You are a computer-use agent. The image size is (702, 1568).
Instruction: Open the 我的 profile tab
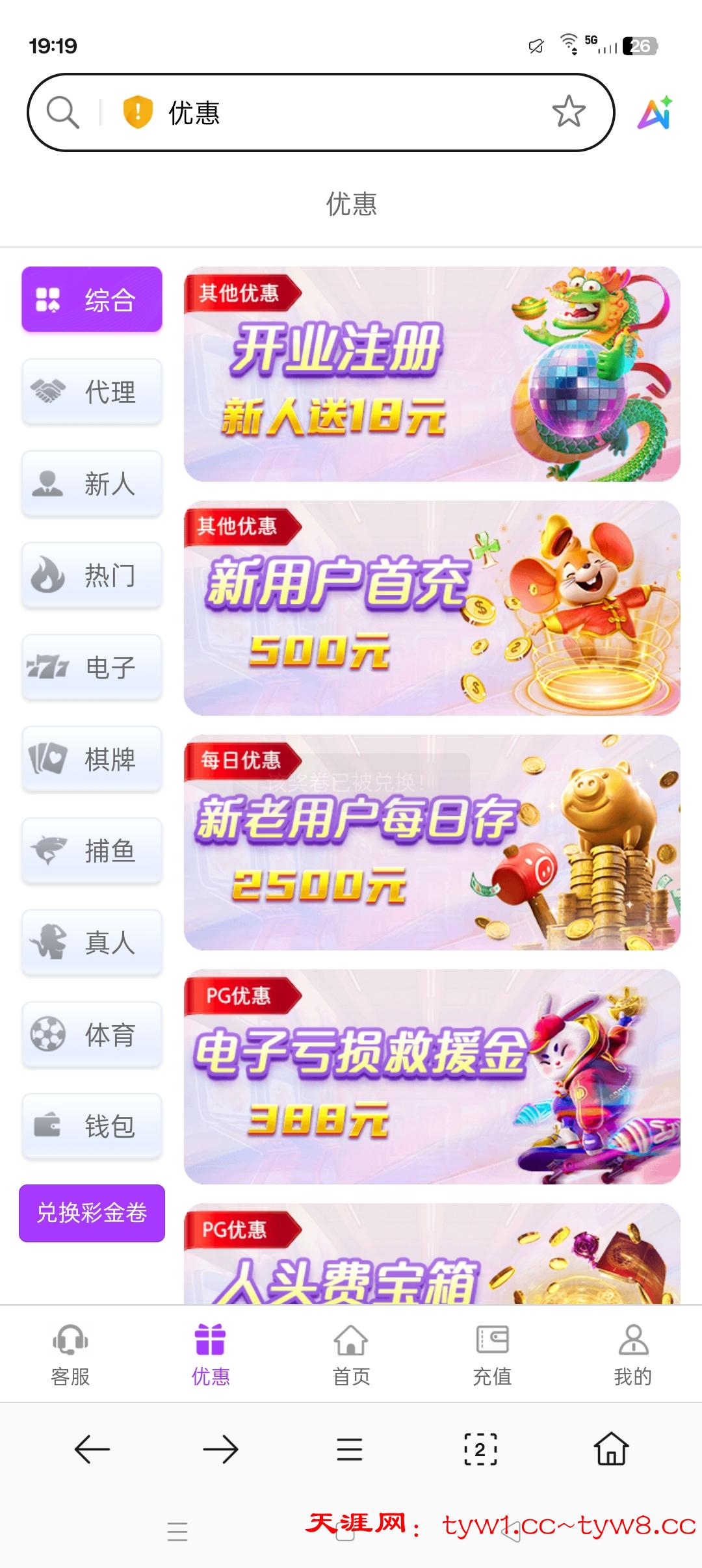632,1355
